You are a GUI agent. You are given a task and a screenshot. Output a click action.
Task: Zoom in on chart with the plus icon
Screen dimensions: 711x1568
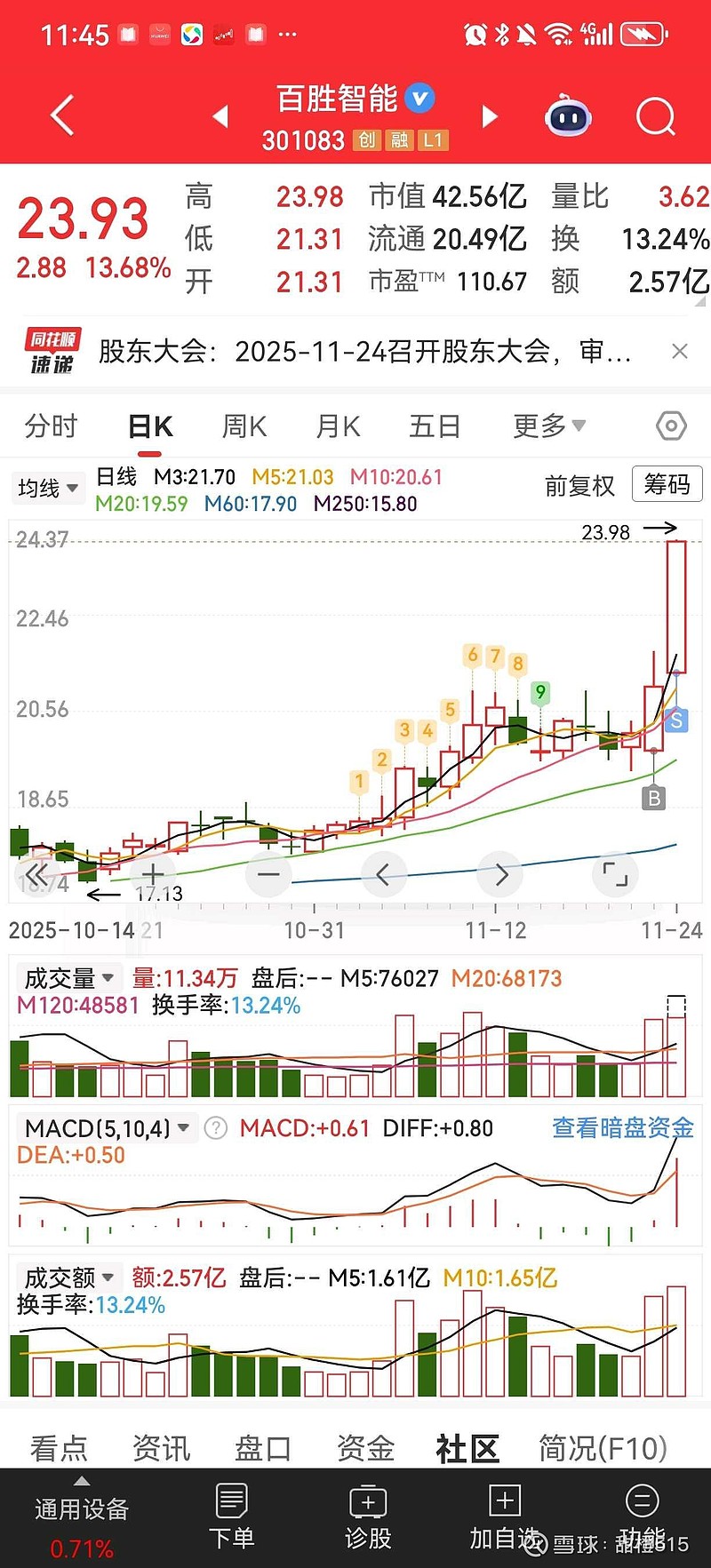pyautogui.click(x=152, y=874)
